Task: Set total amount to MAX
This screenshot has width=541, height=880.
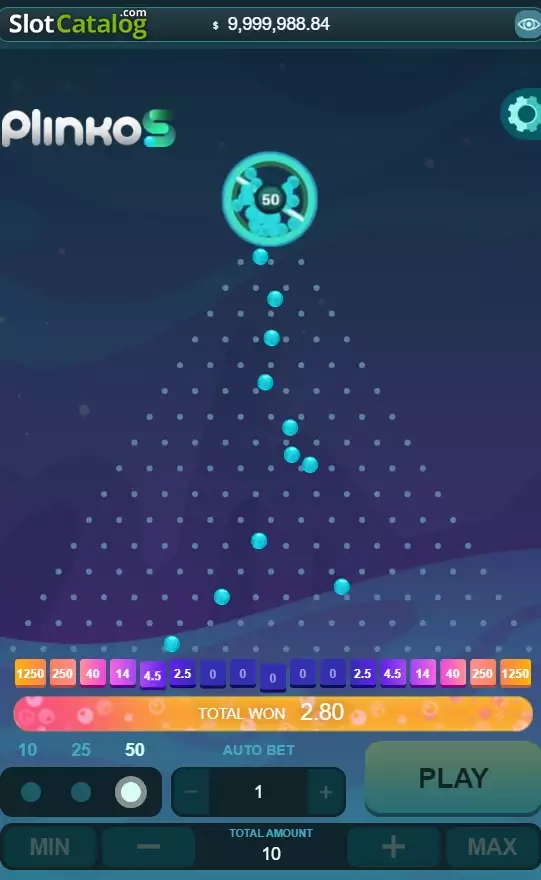Action: [492, 846]
